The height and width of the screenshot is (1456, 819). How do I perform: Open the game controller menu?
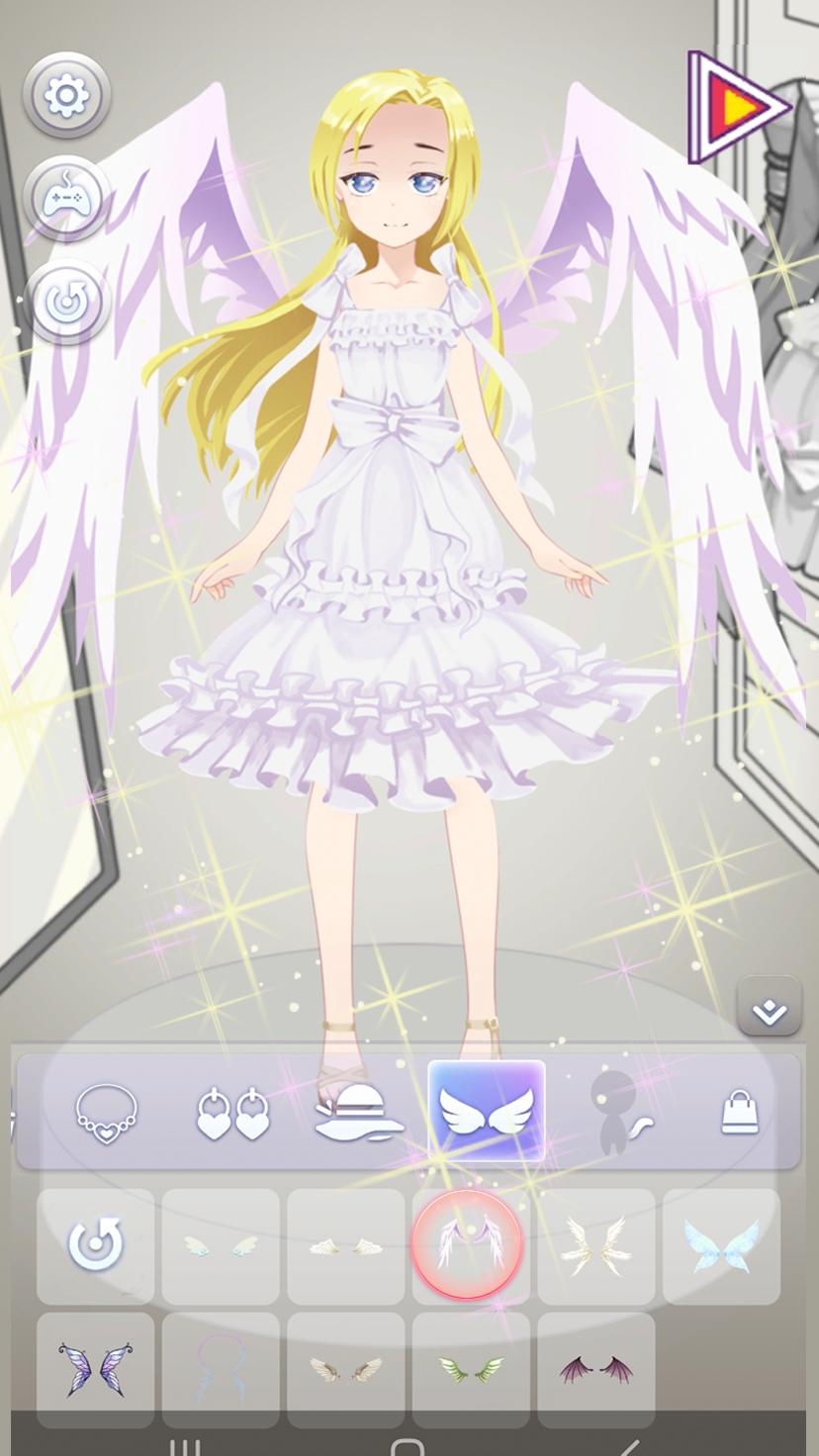point(66,198)
